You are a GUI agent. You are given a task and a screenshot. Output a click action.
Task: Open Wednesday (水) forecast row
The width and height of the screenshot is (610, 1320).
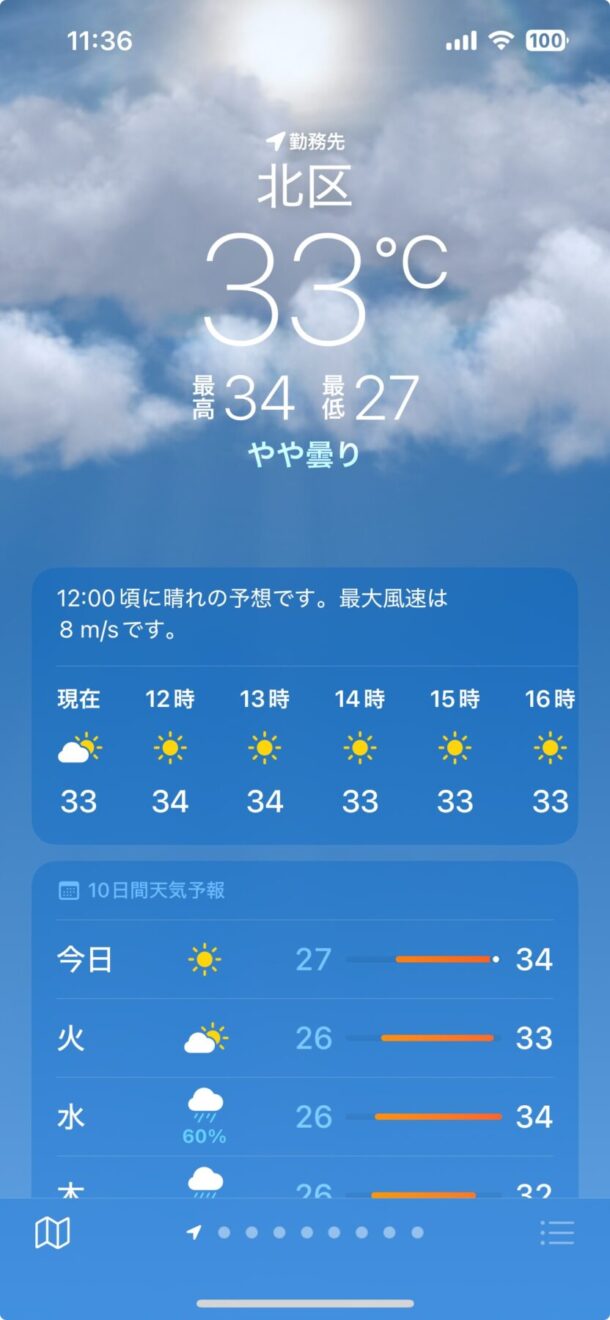tap(305, 1117)
